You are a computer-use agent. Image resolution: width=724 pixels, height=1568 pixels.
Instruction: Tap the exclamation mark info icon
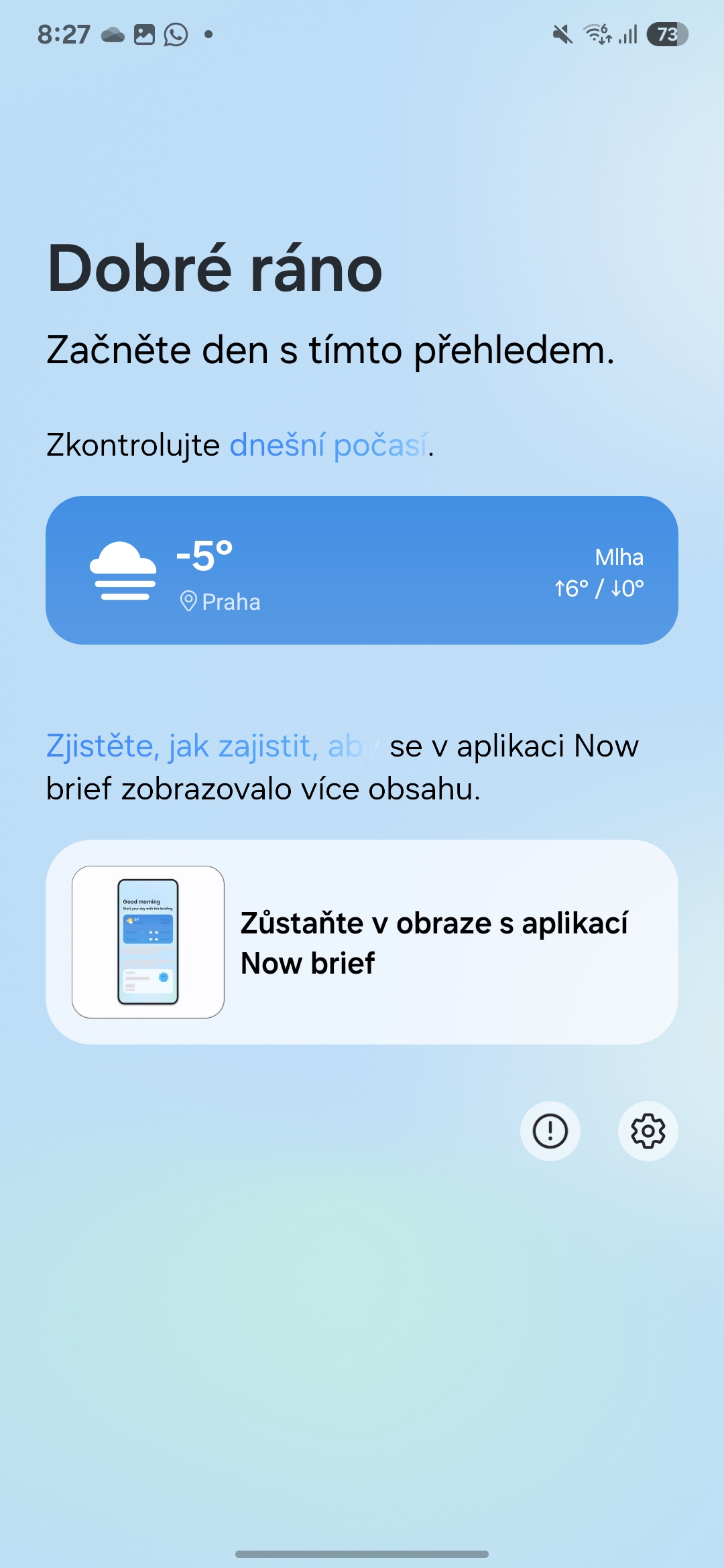[x=550, y=1131]
